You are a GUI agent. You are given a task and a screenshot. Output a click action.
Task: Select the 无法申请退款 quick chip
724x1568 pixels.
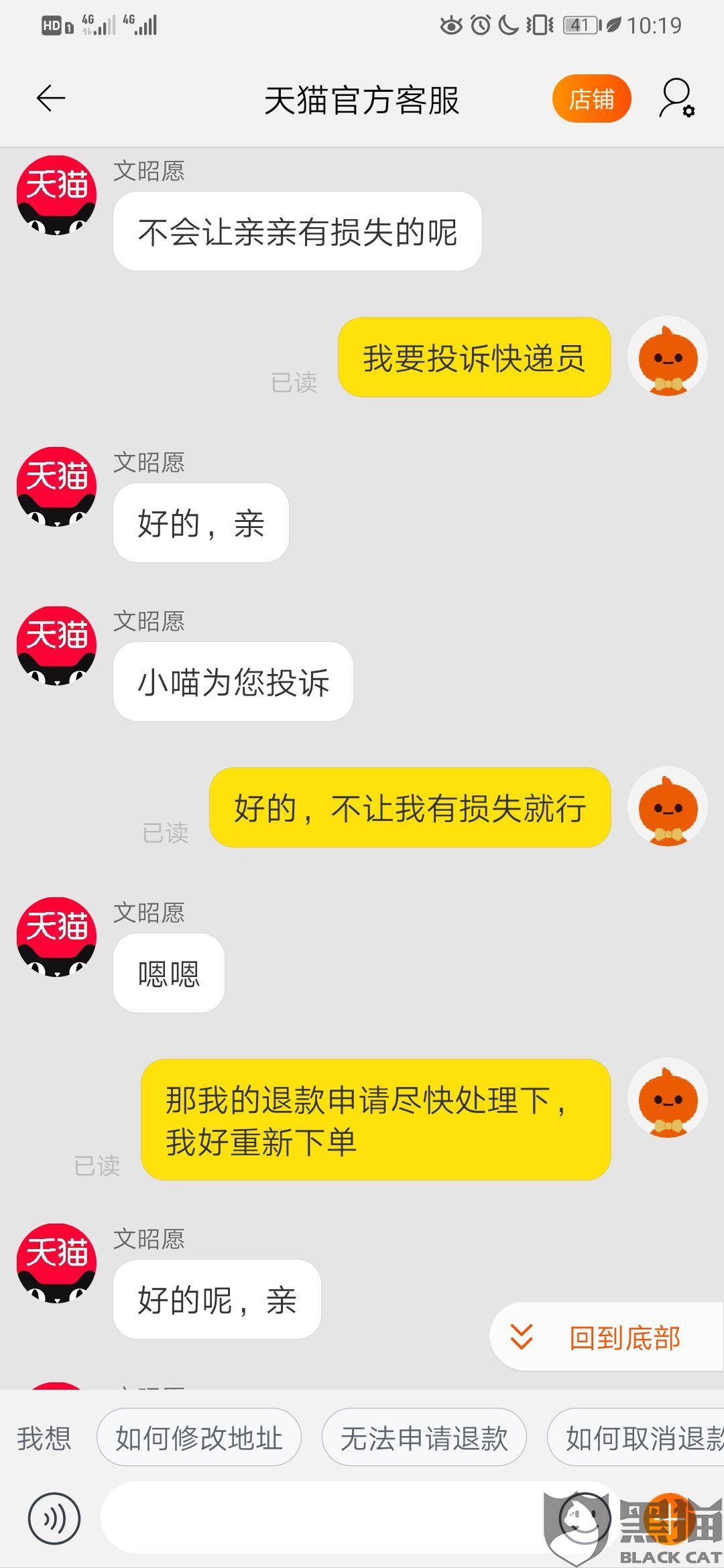tap(424, 1437)
